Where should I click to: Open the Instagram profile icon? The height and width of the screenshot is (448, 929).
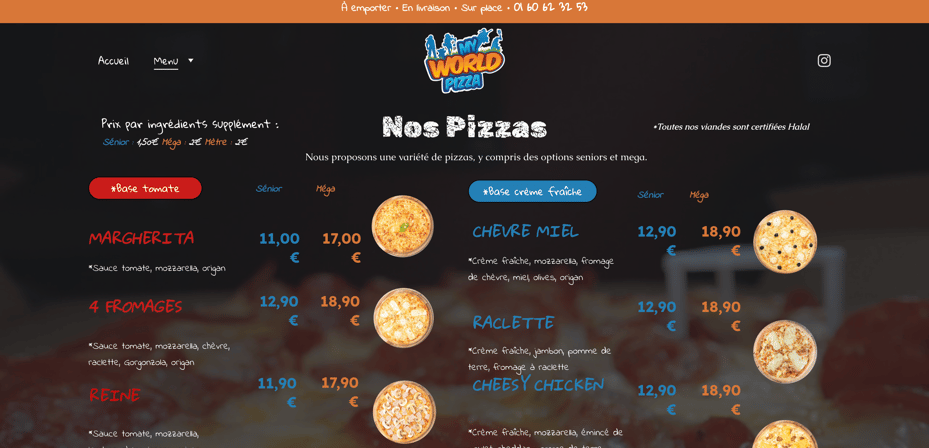pyautogui.click(x=823, y=61)
